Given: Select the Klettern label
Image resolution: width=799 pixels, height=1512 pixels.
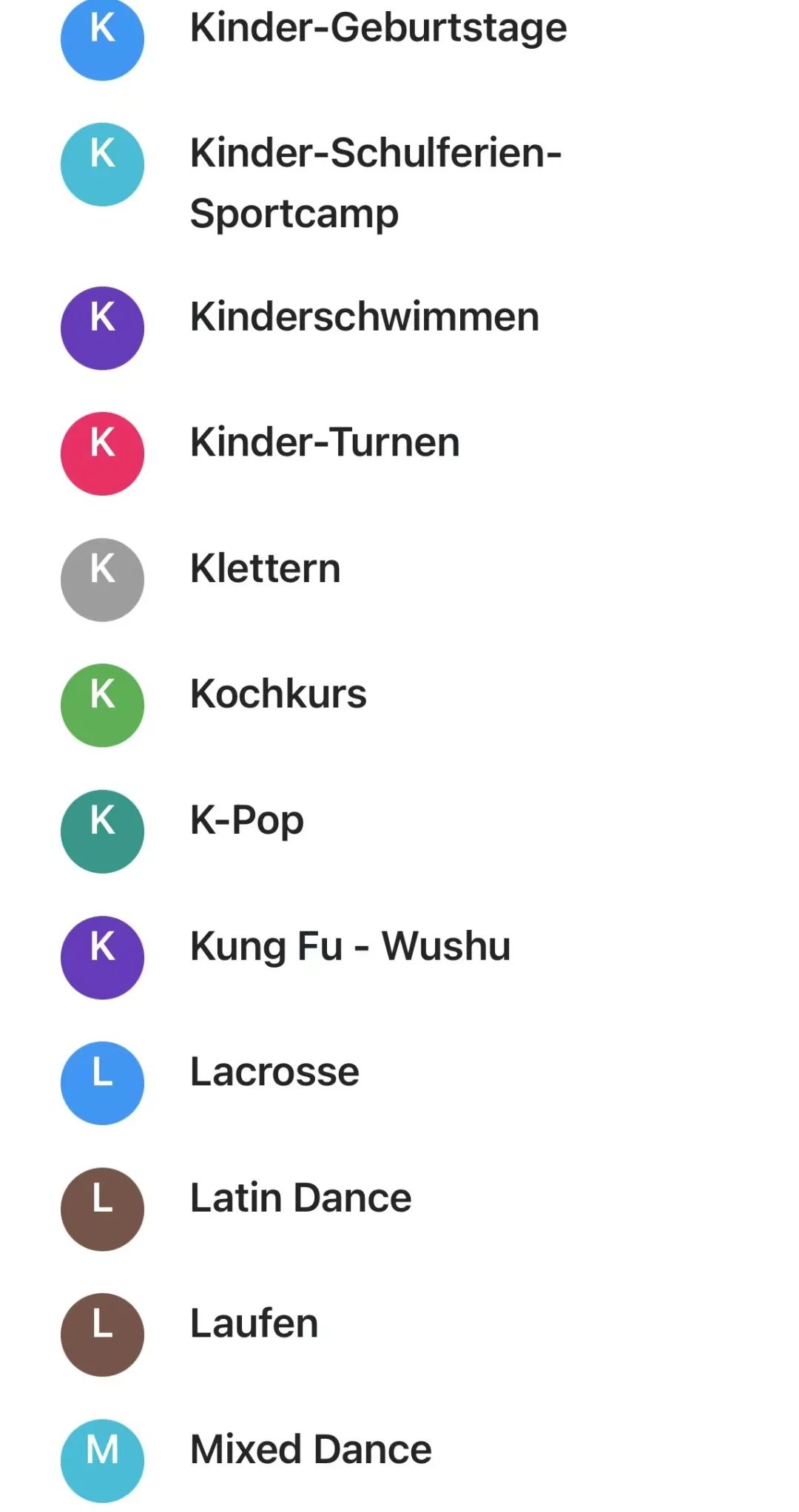Looking at the screenshot, I should click(265, 570).
